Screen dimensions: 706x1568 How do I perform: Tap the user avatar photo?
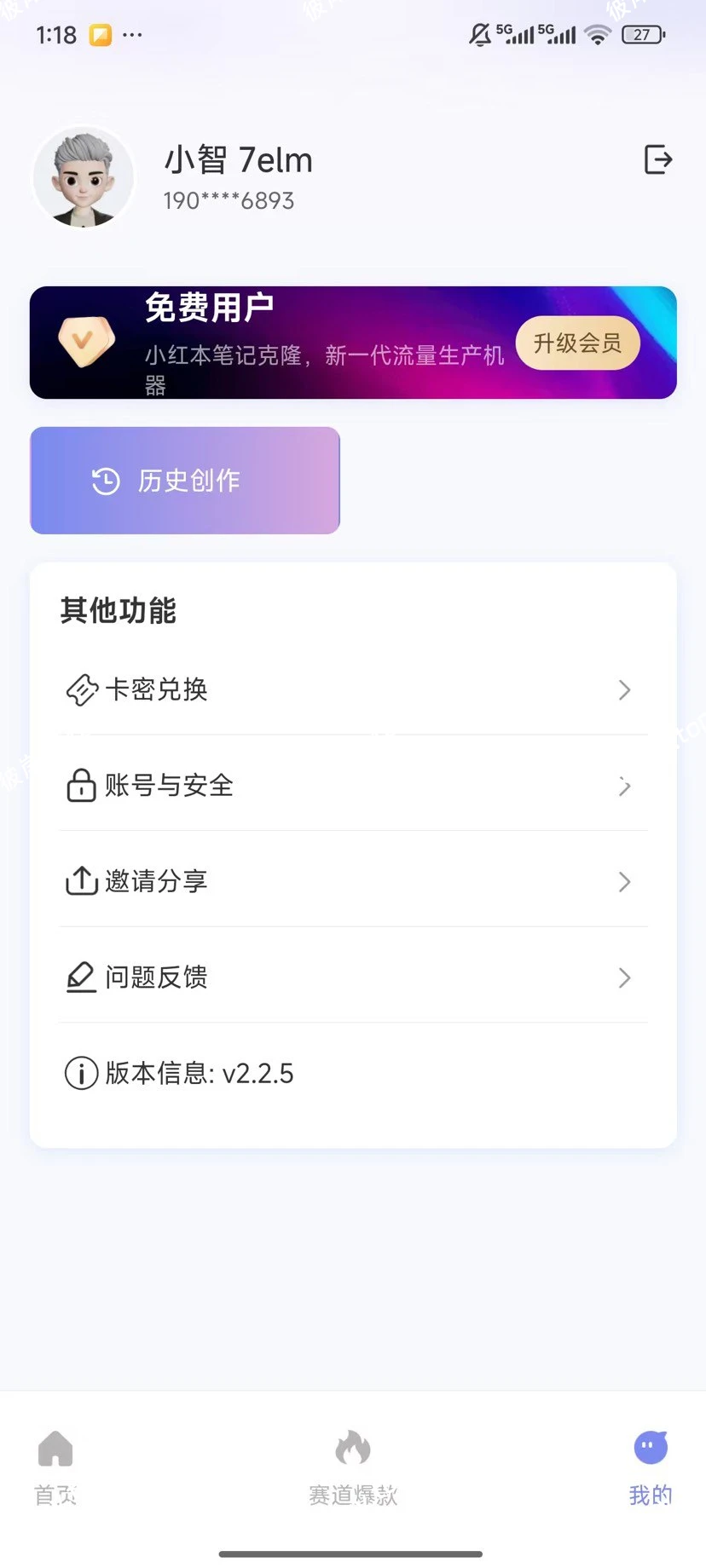(83, 177)
